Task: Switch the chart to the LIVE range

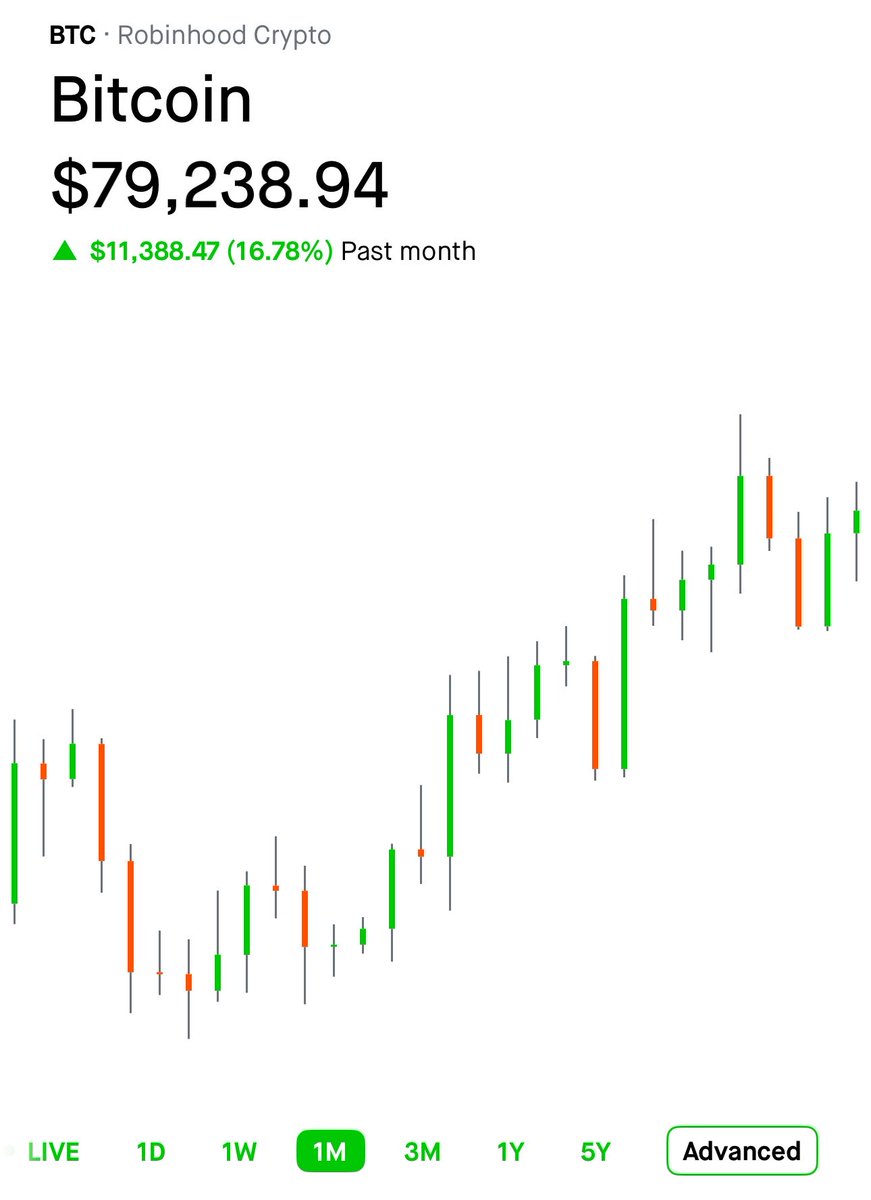Action: (x=53, y=1151)
